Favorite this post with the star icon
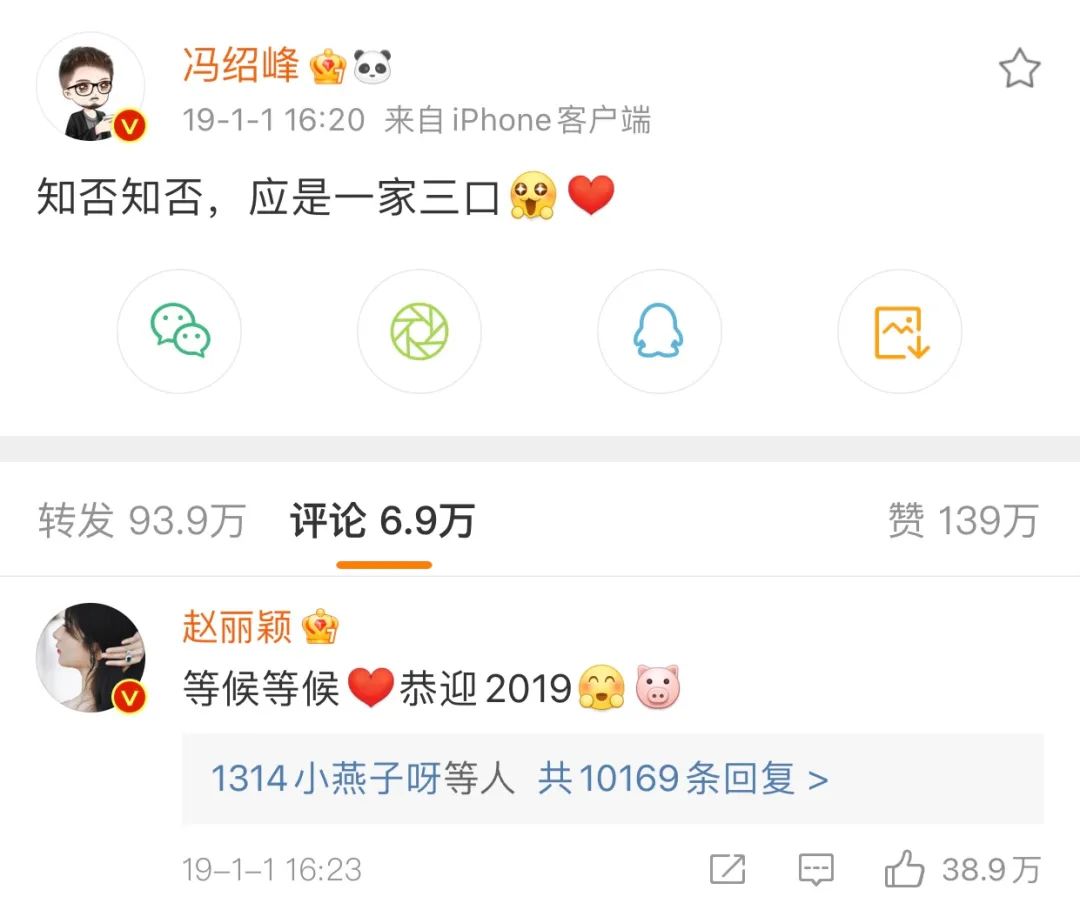Image resolution: width=1080 pixels, height=910 pixels. tap(1019, 70)
